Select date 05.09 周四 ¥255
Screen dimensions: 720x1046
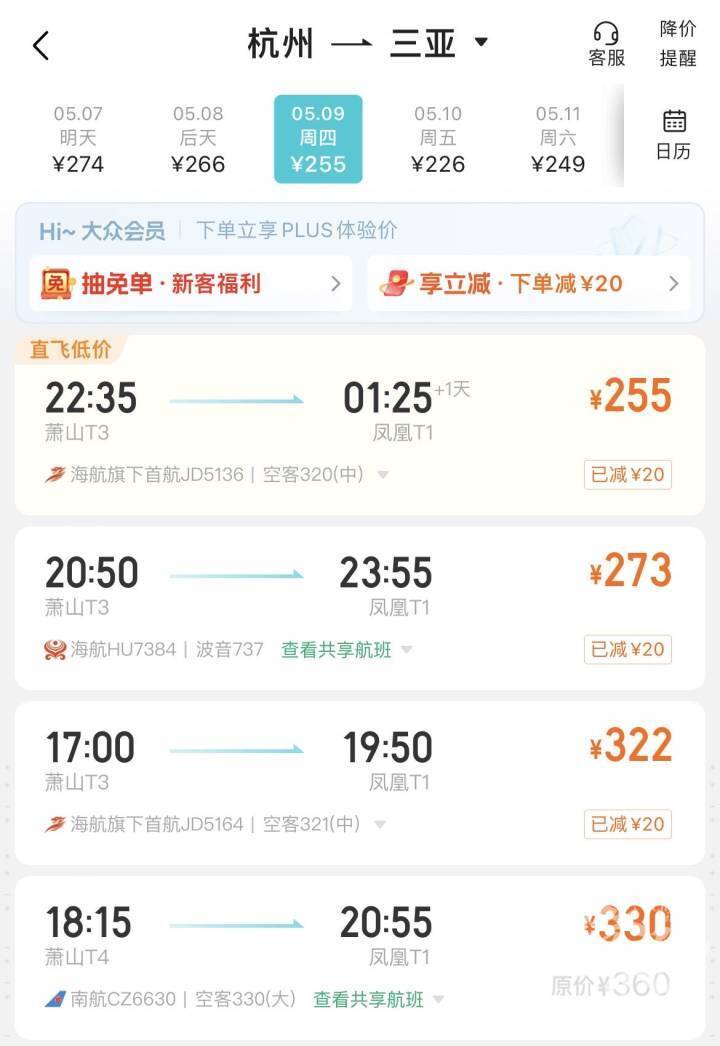[x=318, y=139]
